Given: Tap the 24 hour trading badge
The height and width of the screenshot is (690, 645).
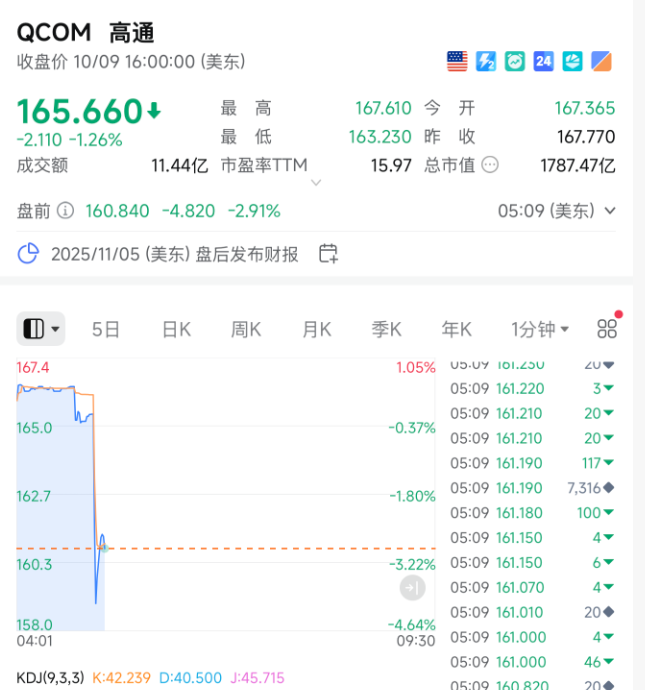Looking at the screenshot, I should (543, 62).
